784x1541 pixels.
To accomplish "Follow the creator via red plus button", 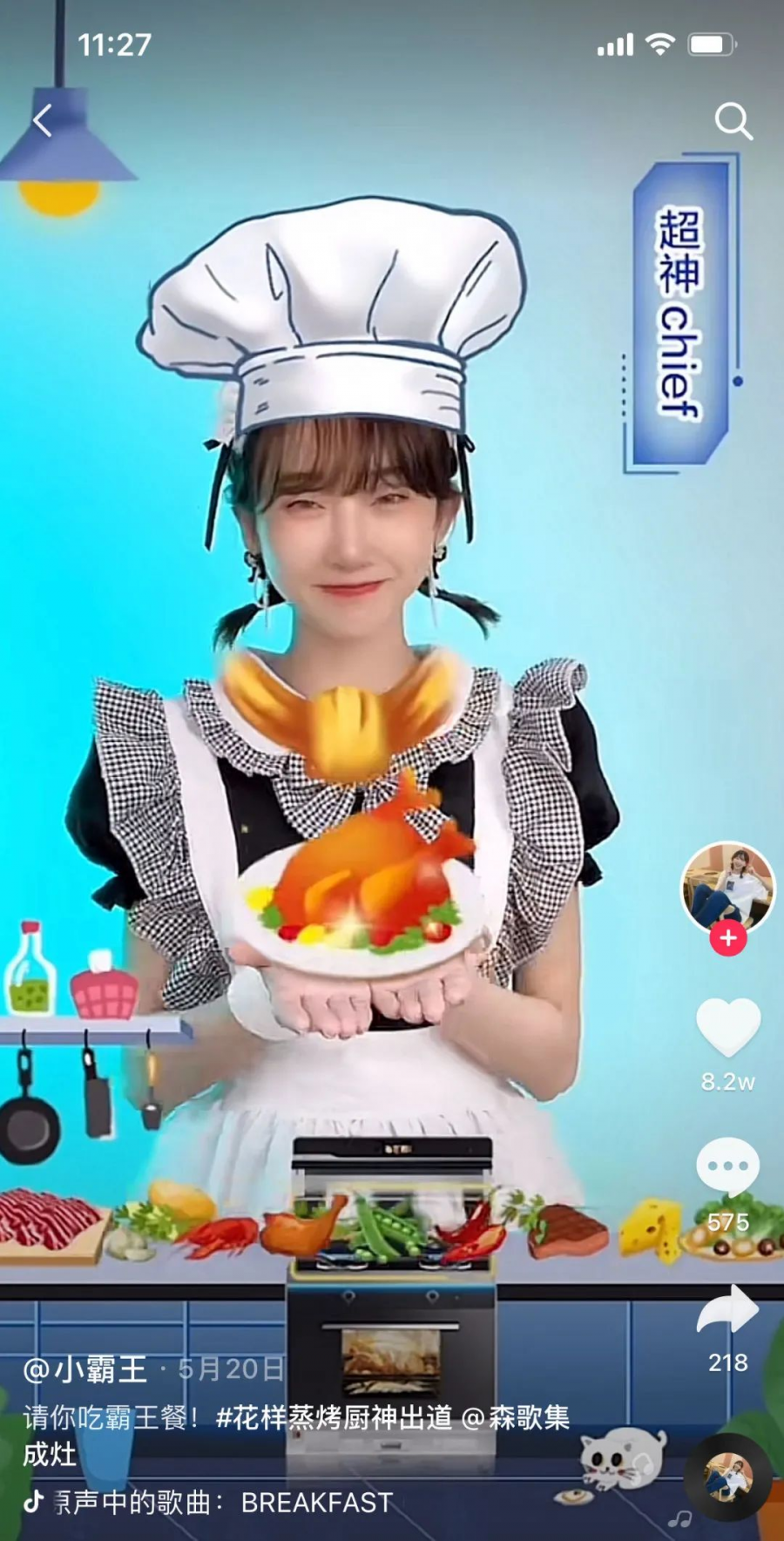I will pyautogui.click(x=728, y=939).
